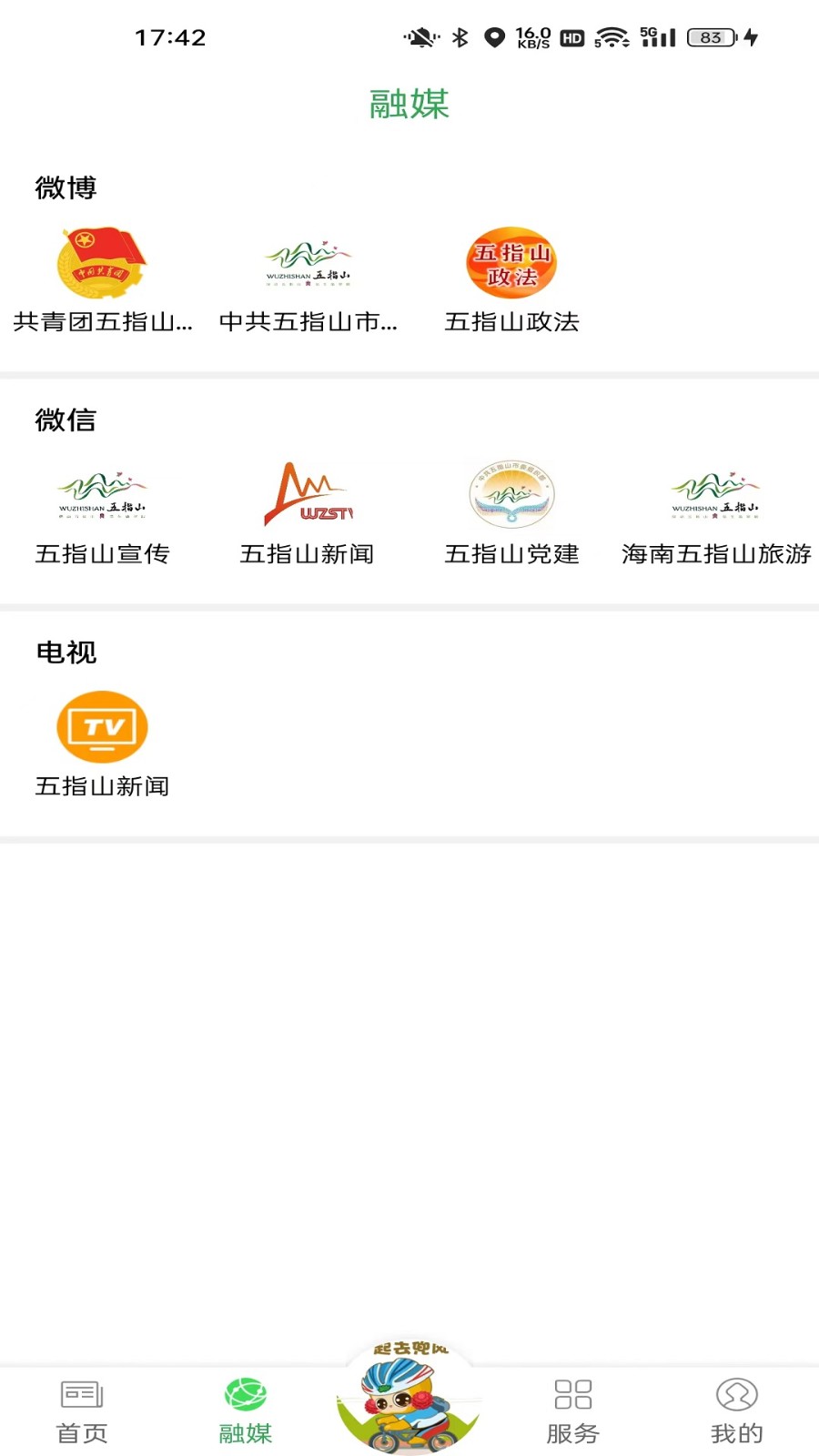Open the 五指山新闻 TV channel label
Viewport: 819px width, 1456px height.
[103, 784]
